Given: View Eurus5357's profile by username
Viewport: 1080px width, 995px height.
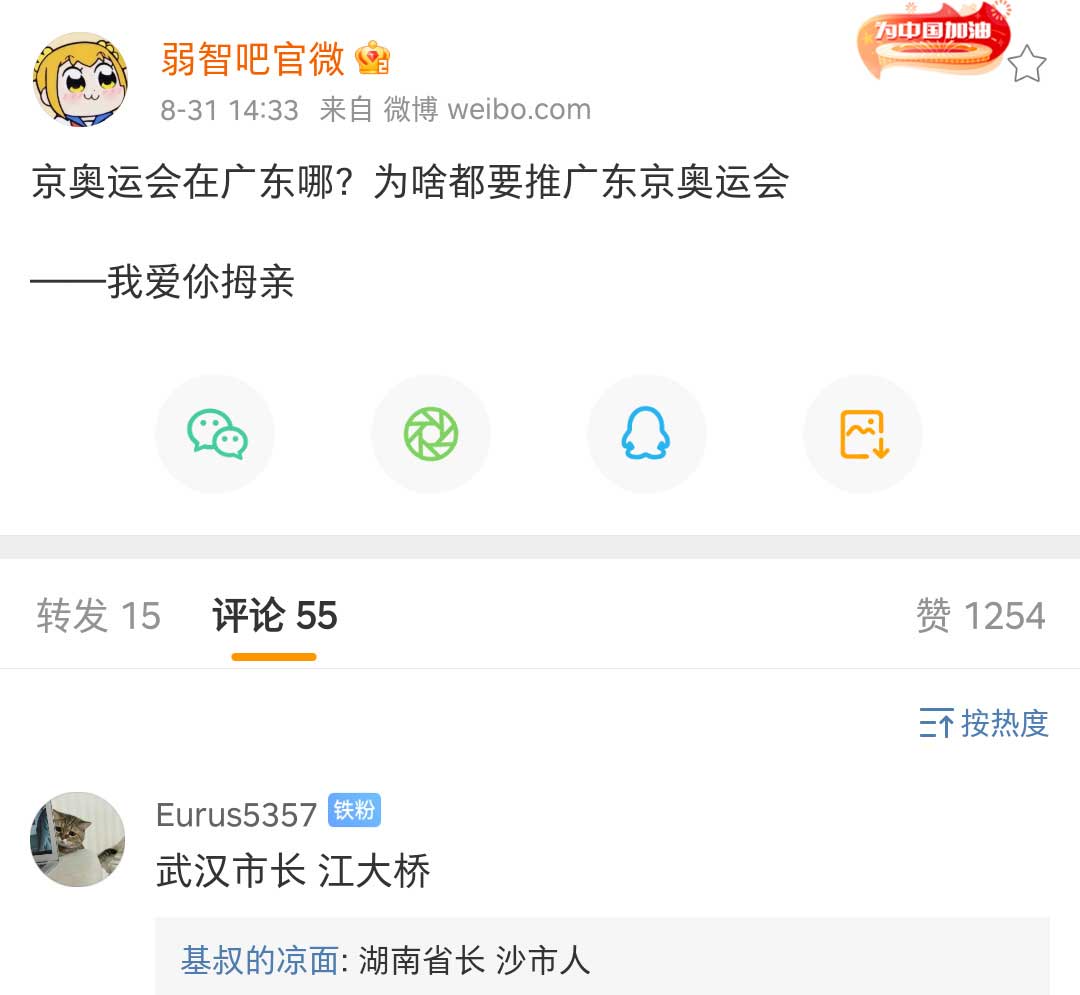Looking at the screenshot, I should (236, 814).
